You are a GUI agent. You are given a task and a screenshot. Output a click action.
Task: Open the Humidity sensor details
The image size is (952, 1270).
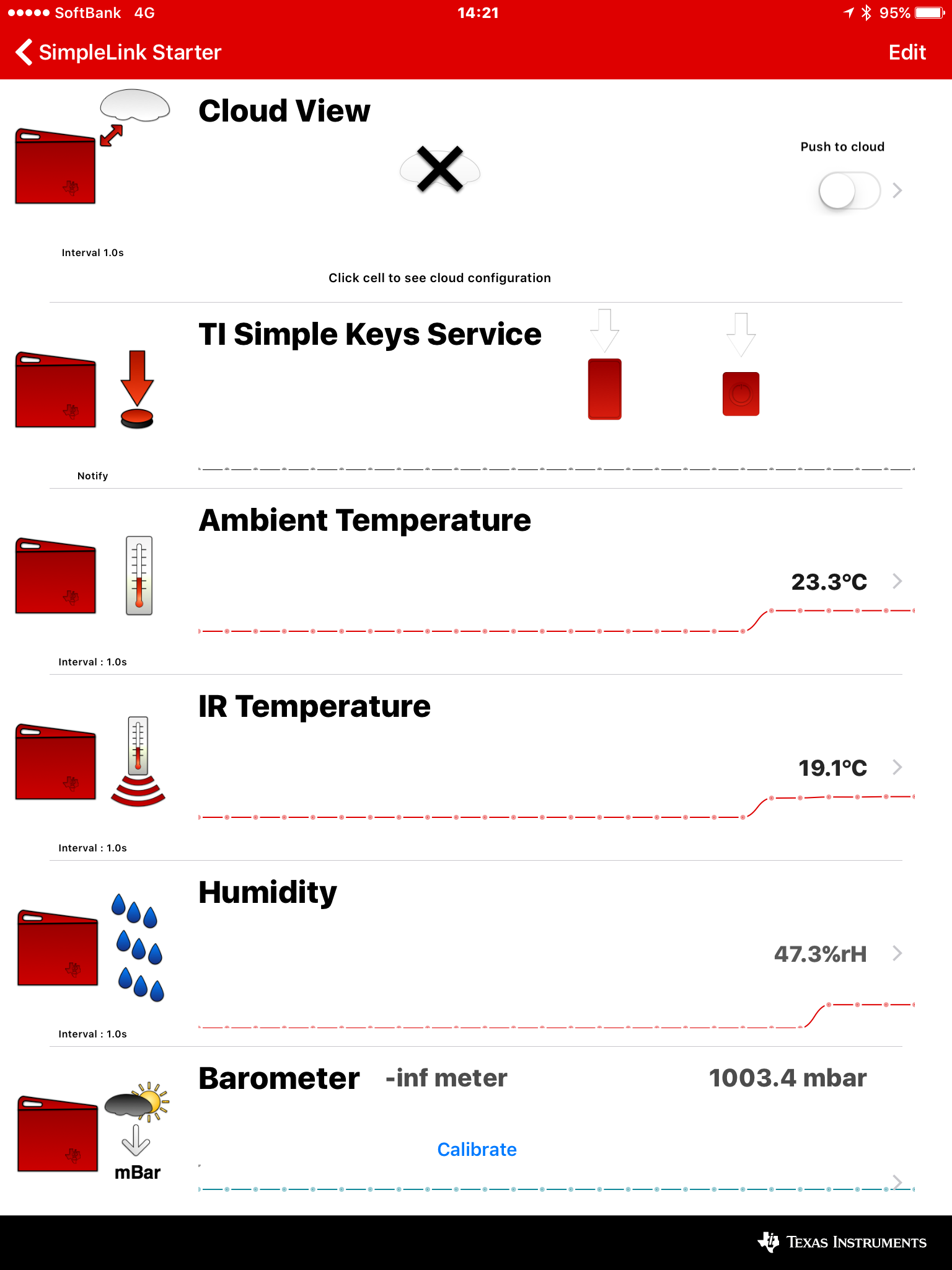coord(897,953)
